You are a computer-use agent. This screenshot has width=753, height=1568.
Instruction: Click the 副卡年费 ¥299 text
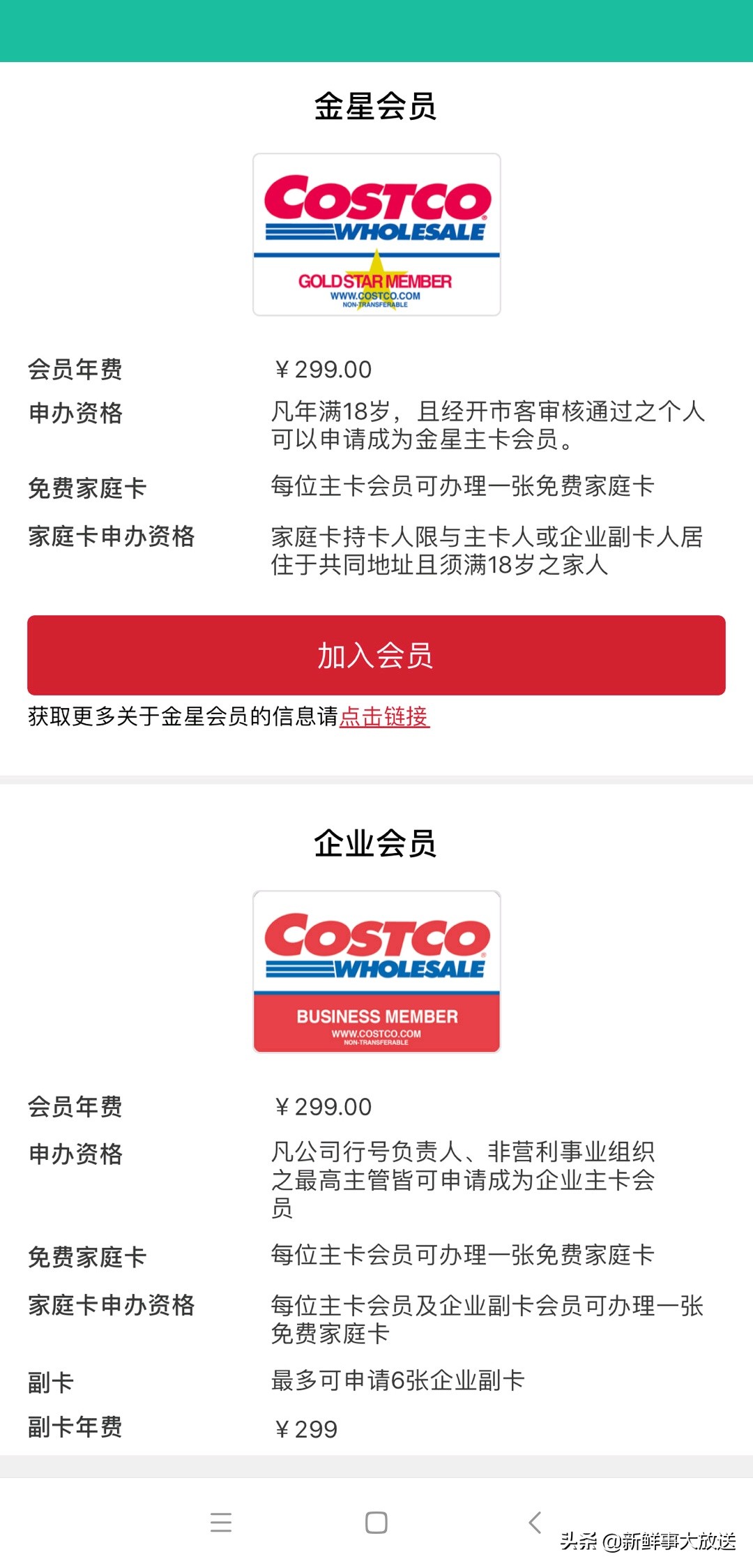coord(305,1429)
